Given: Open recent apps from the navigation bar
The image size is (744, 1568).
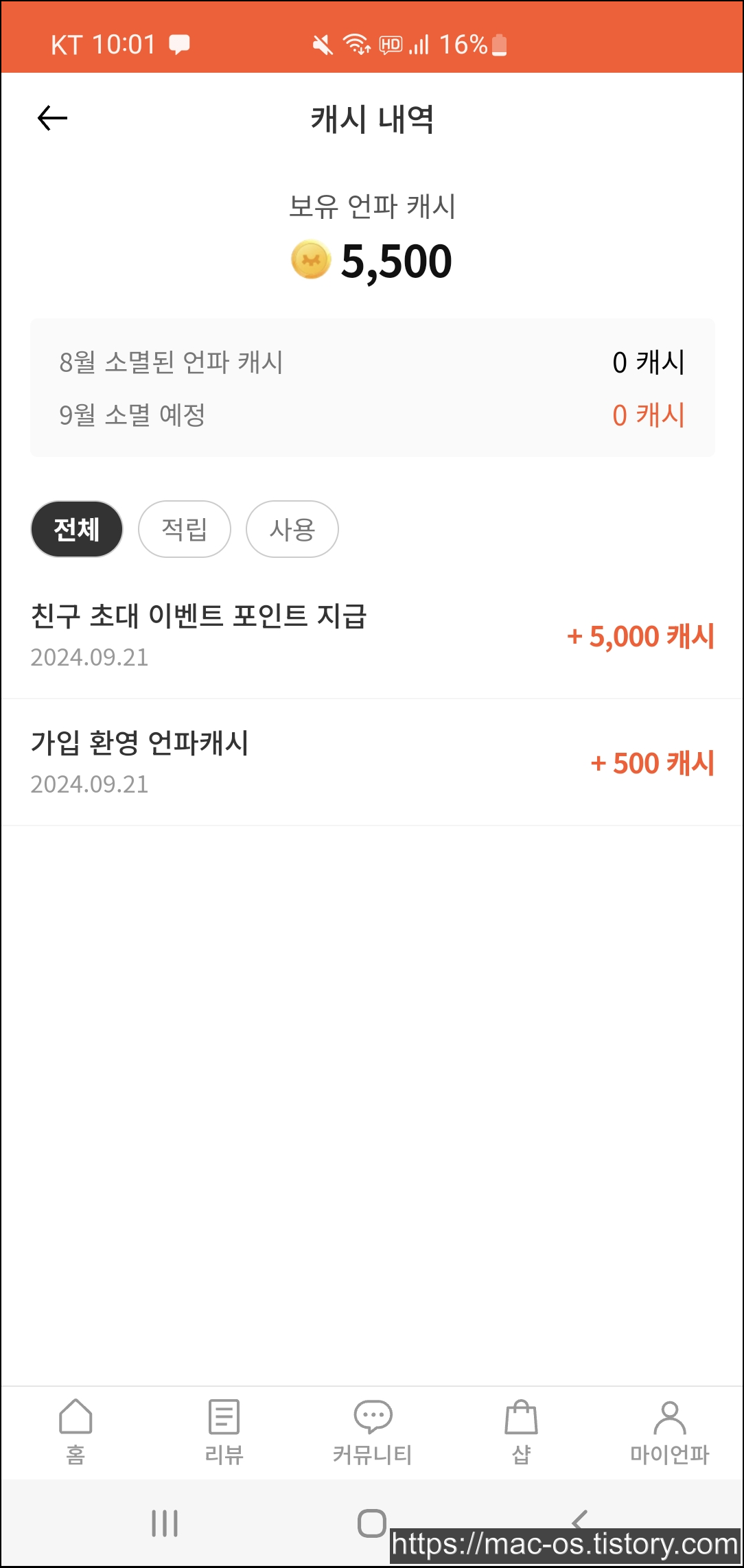Looking at the screenshot, I should pyautogui.click(x=165, y=1523).
